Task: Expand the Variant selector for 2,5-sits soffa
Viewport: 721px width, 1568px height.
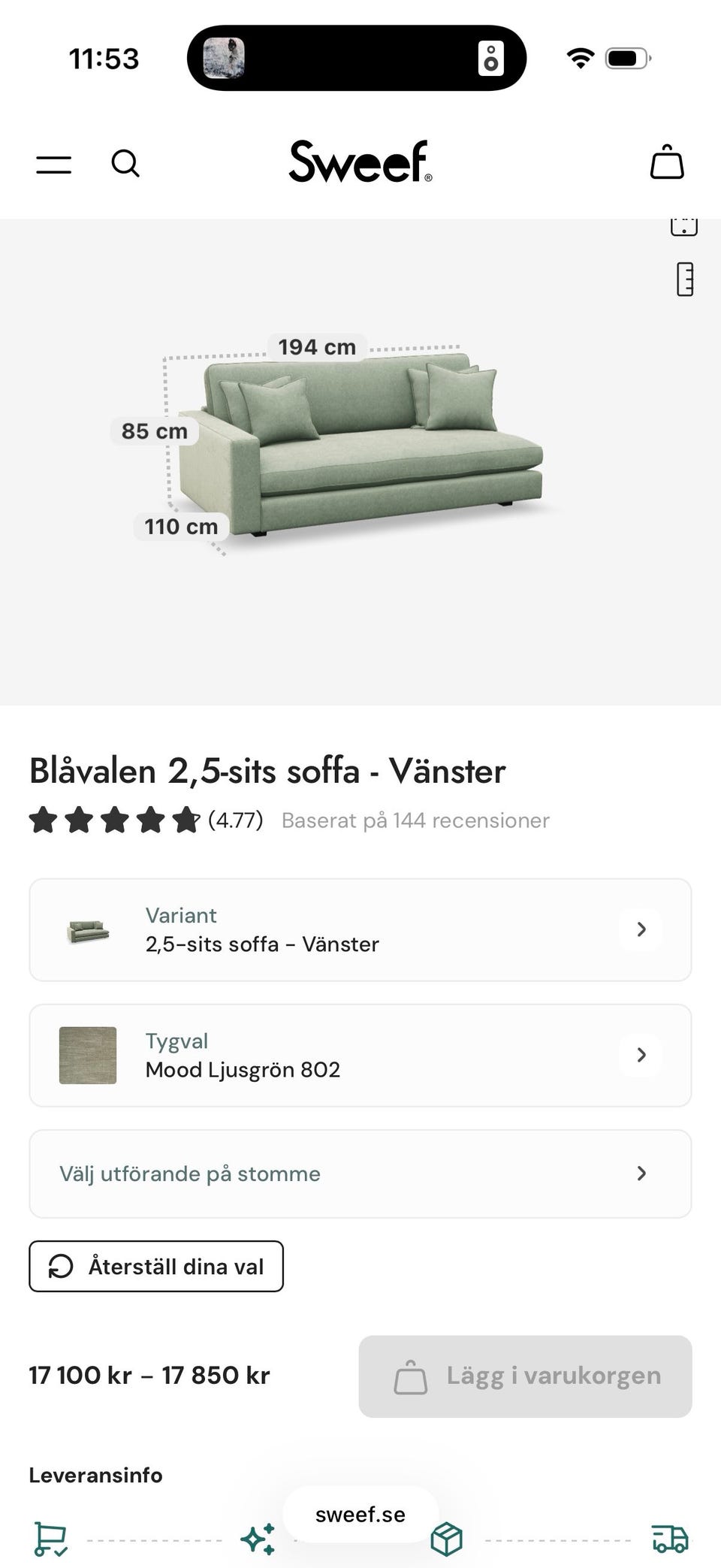Action: [360, 929]
